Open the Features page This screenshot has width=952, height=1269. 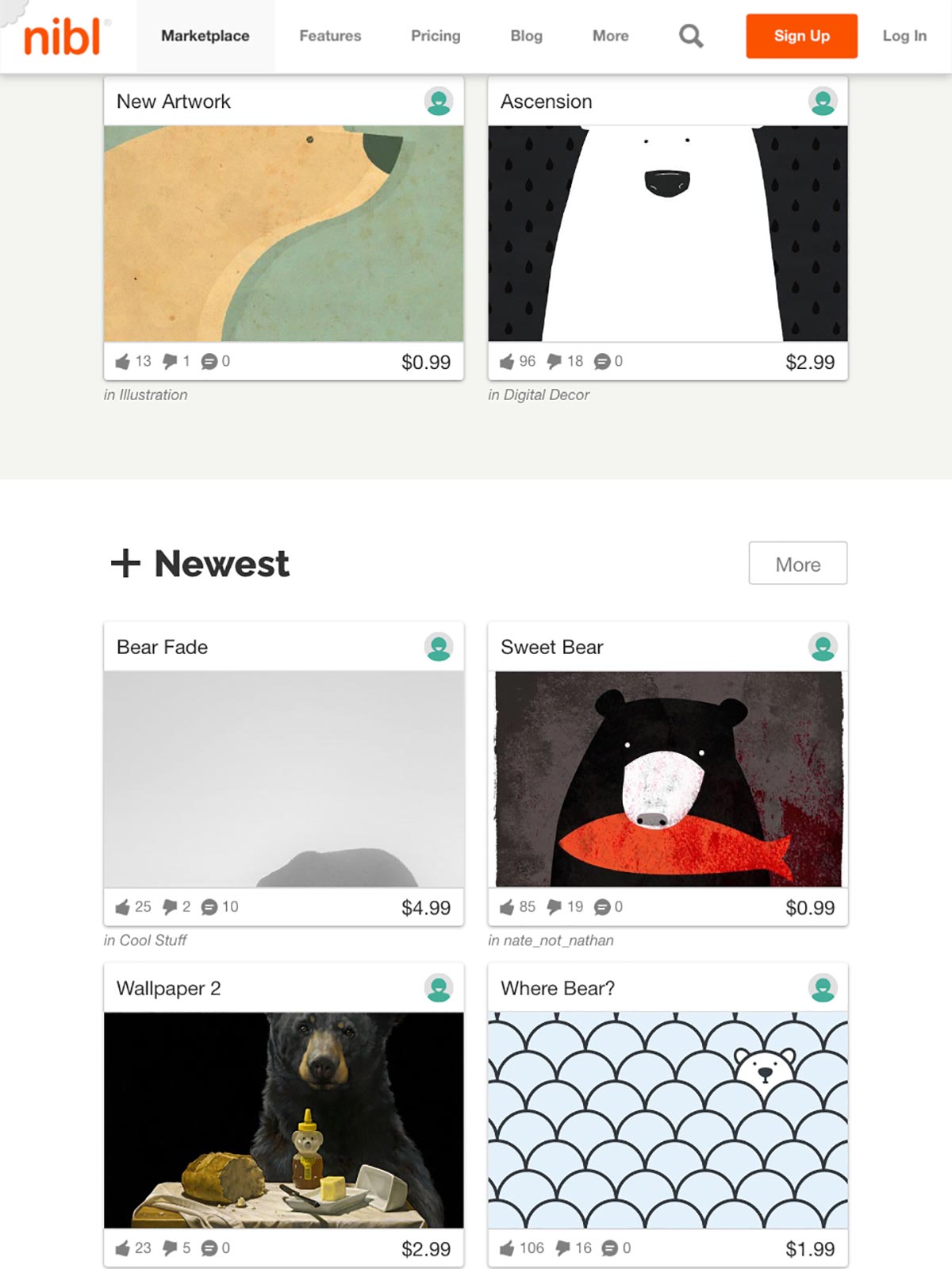330,36
